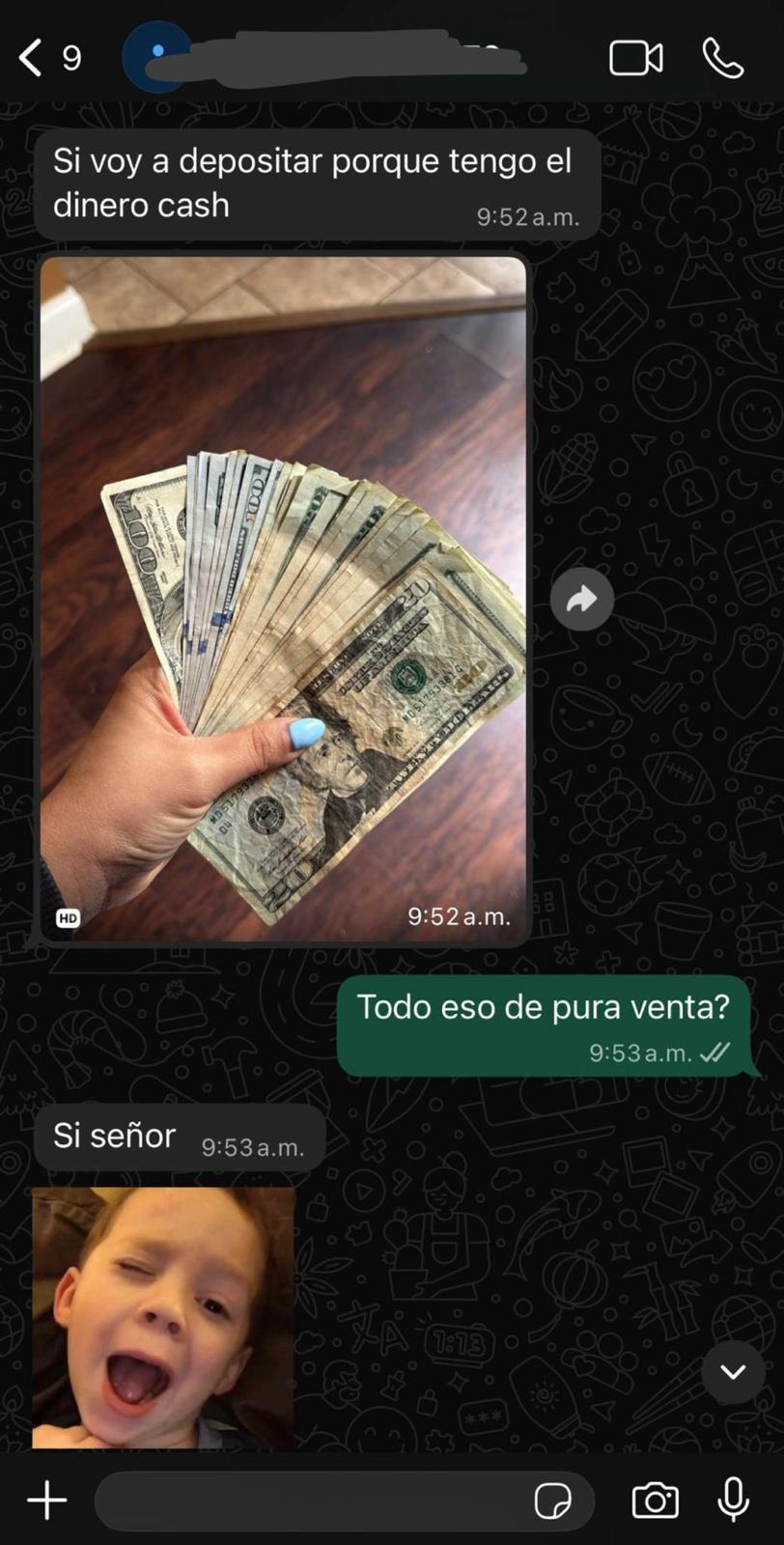The width and height of the screenshot is (784, 1545).
Task: Focus the message text field
Action: click(x=309, y=1501)
